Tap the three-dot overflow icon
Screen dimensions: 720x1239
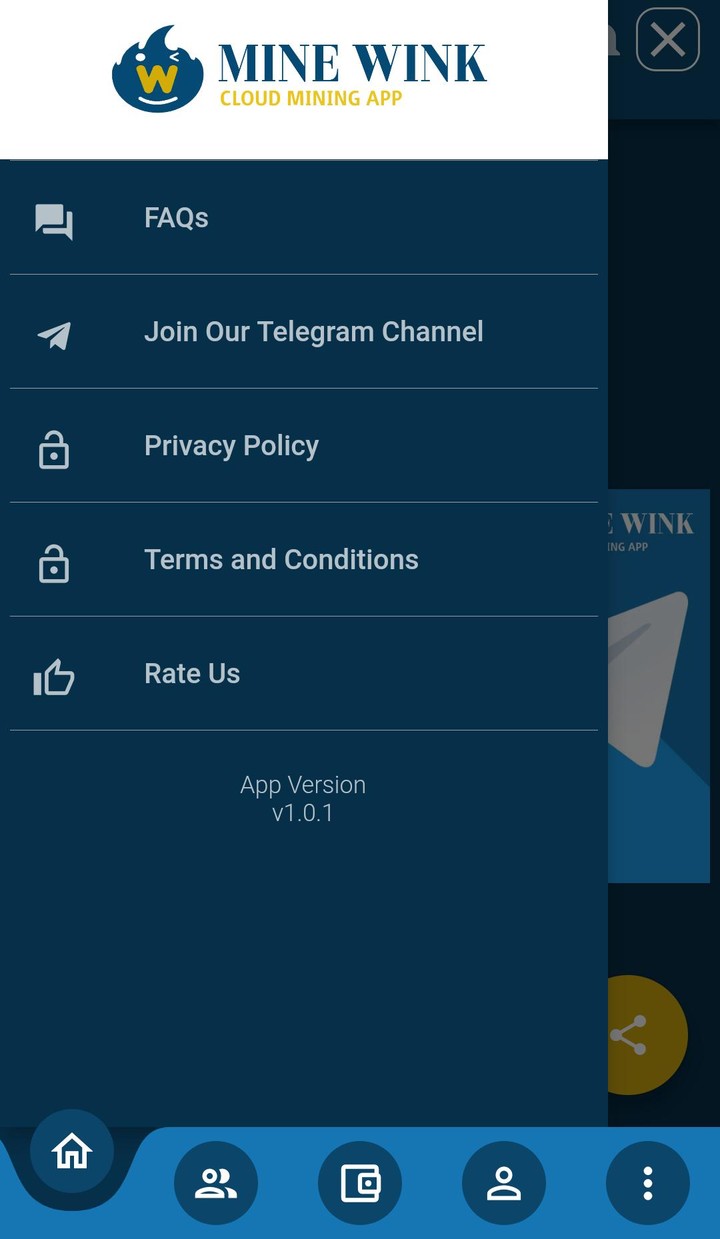648,1182
